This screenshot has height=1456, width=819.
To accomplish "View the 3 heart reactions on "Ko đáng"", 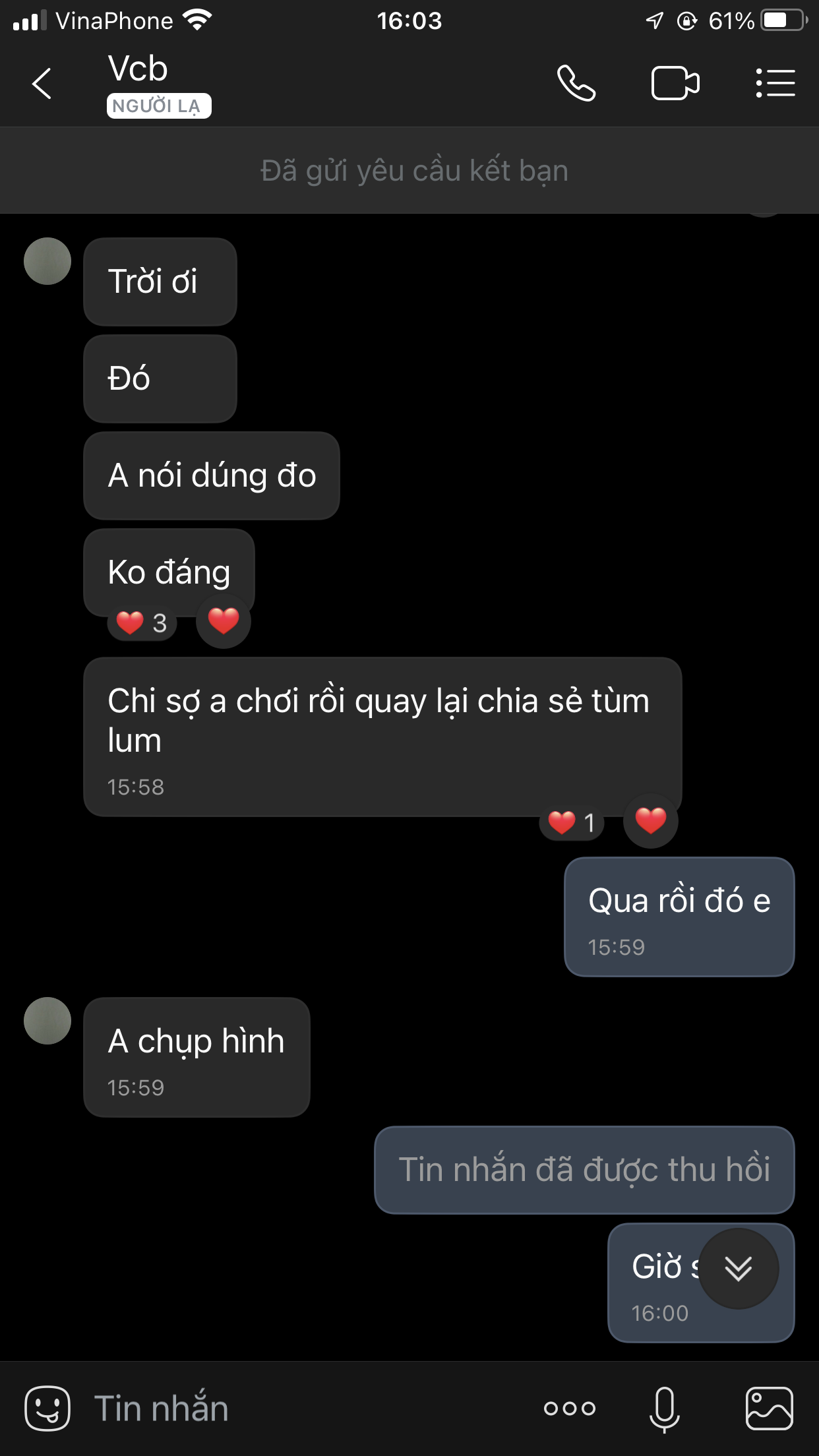I will coord(142,622).
